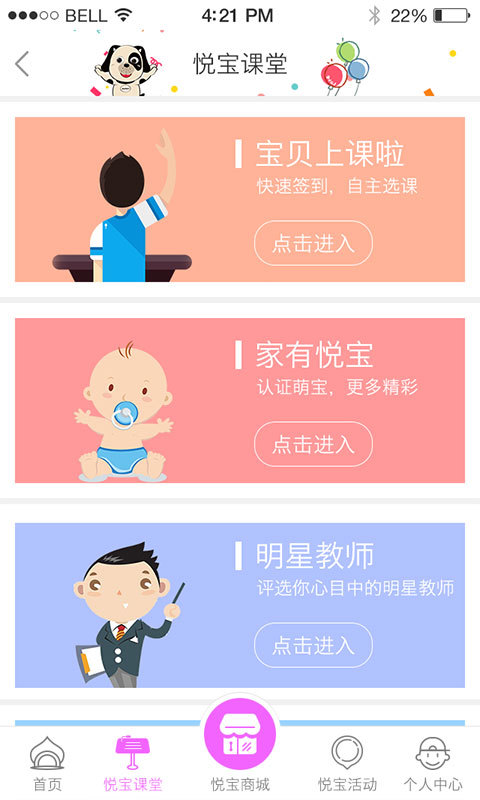Open the 悦宝商城 center tab

(x=240, y=745)
